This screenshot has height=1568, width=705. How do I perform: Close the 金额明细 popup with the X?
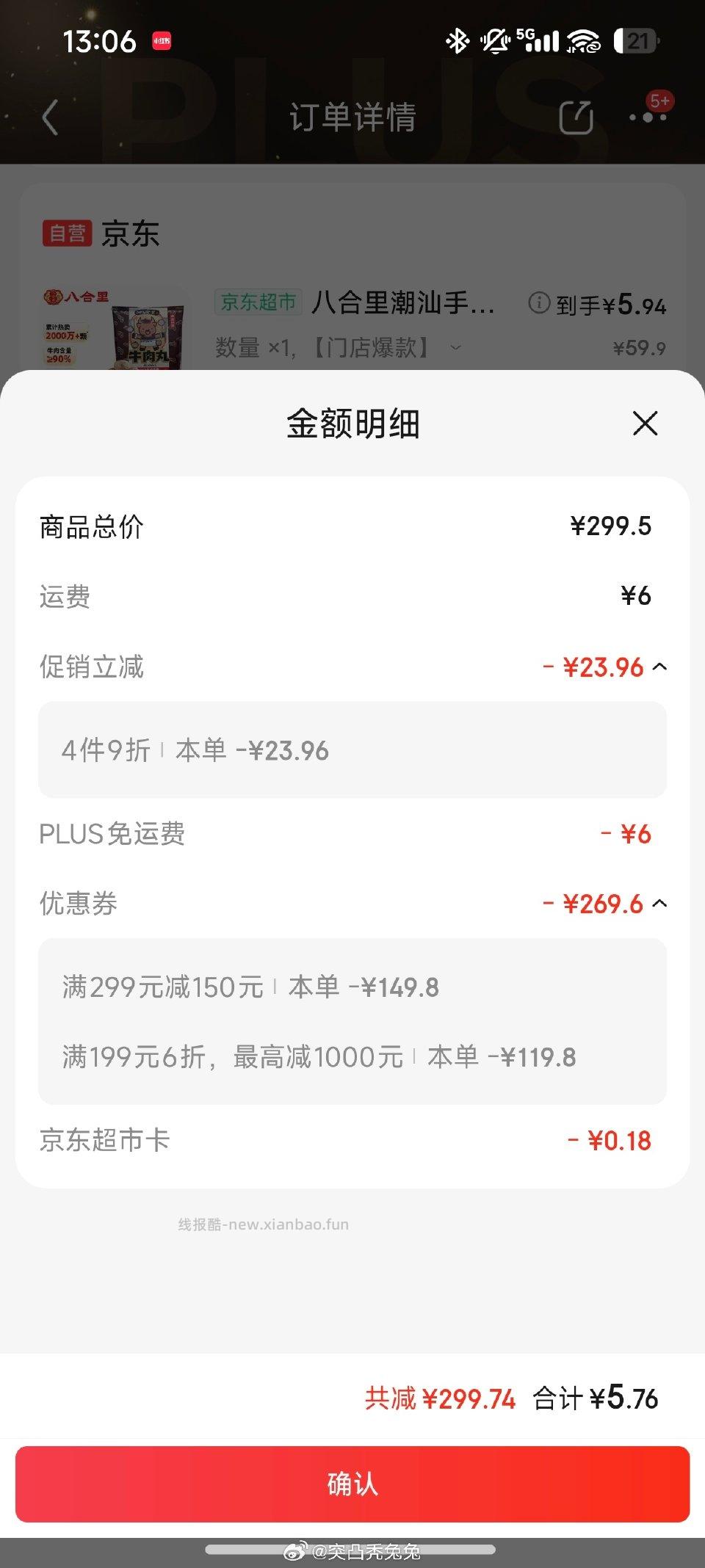point(644,424)
